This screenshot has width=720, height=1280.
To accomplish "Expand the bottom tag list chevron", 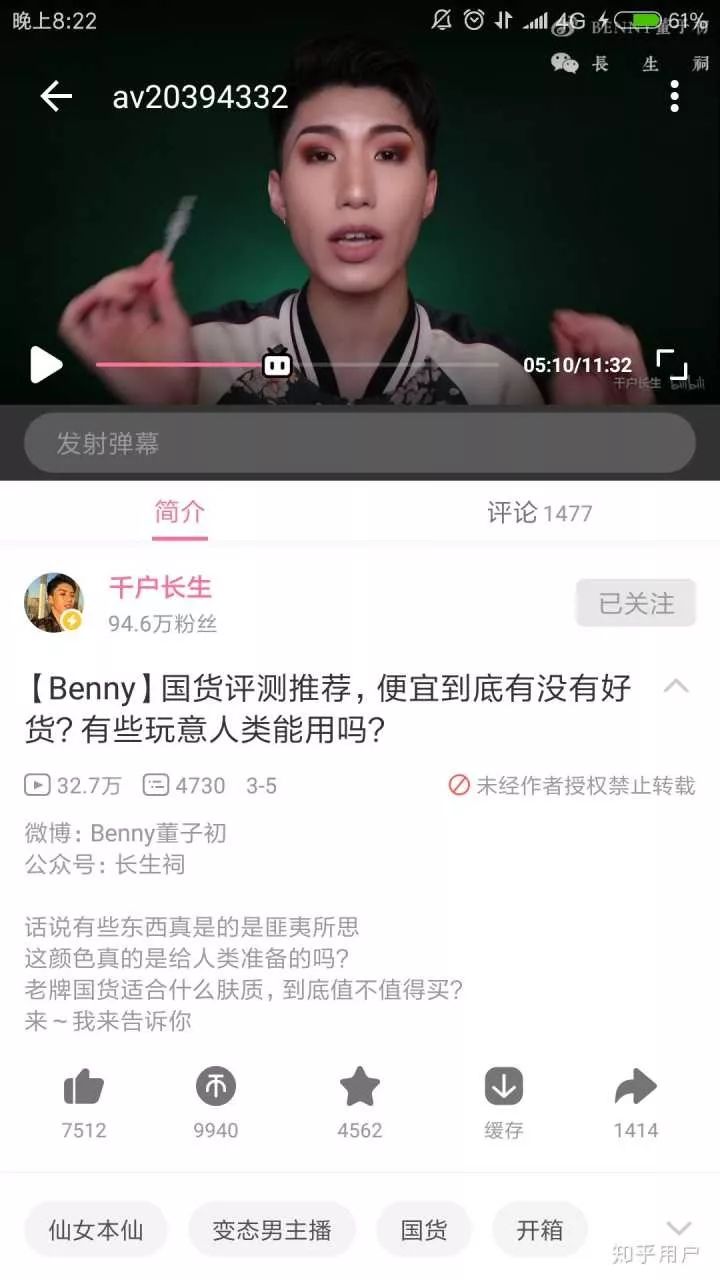I will click(681, 1228).
